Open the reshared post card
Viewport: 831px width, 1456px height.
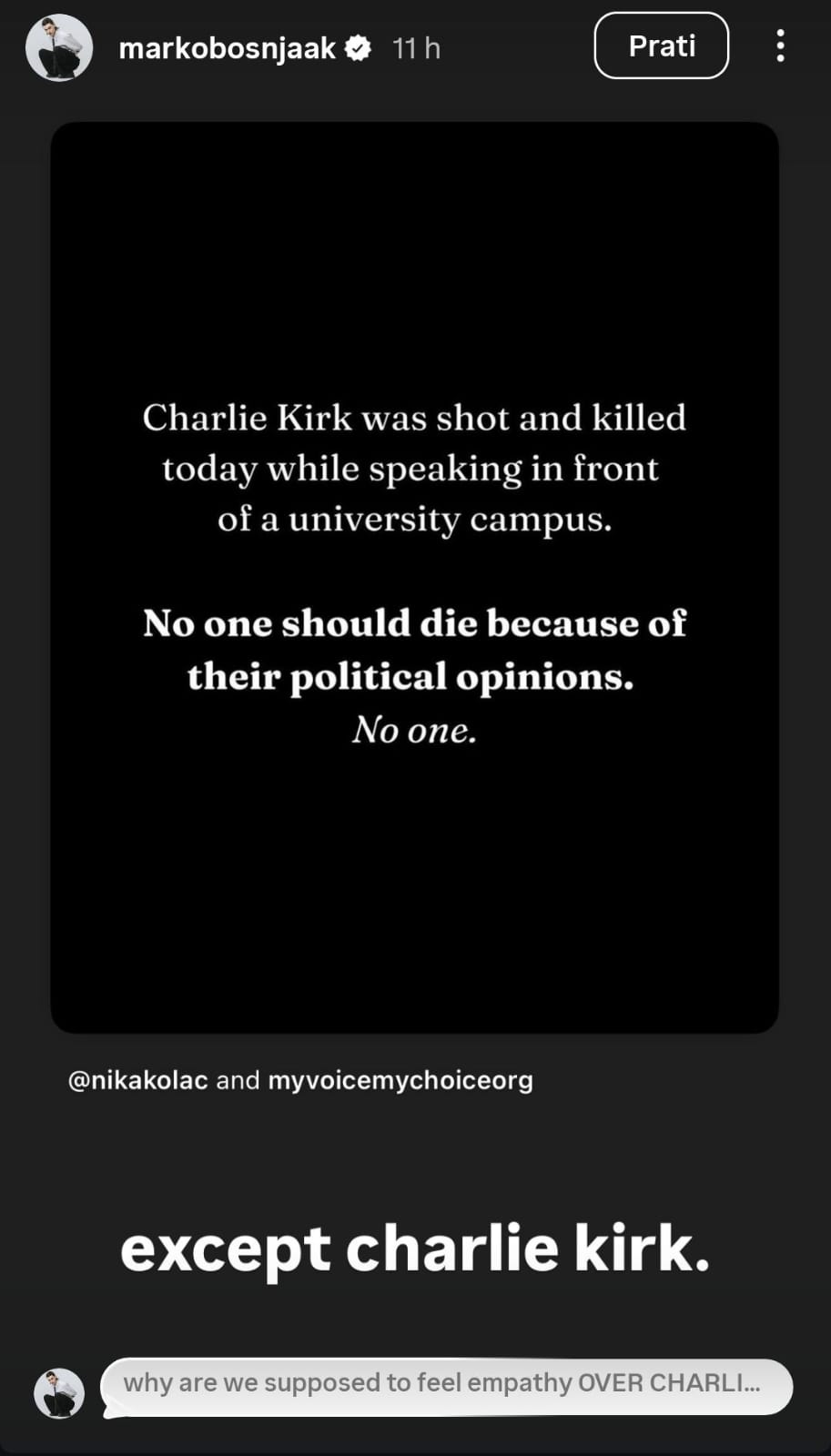414,577
